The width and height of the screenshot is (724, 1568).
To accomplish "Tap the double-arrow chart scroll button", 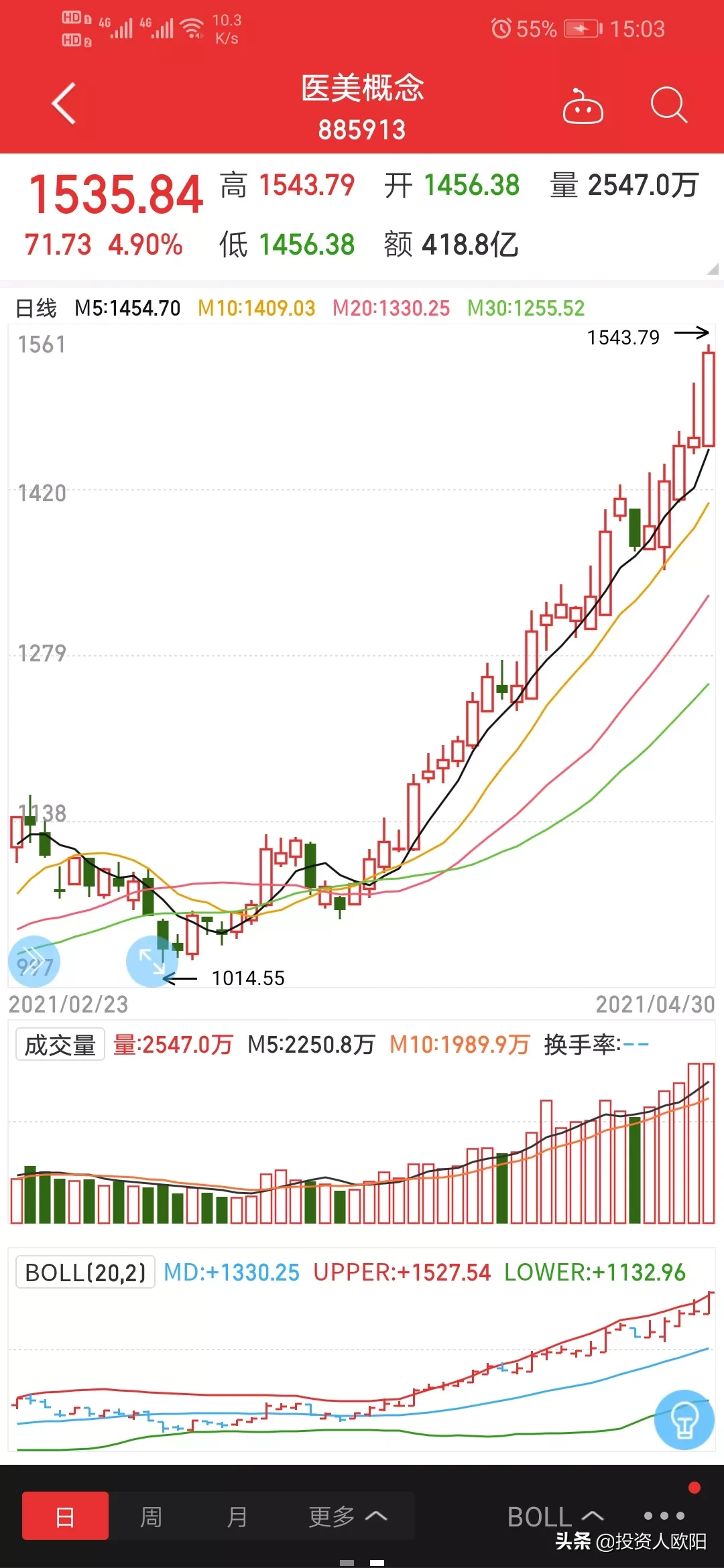I will 34,961.
